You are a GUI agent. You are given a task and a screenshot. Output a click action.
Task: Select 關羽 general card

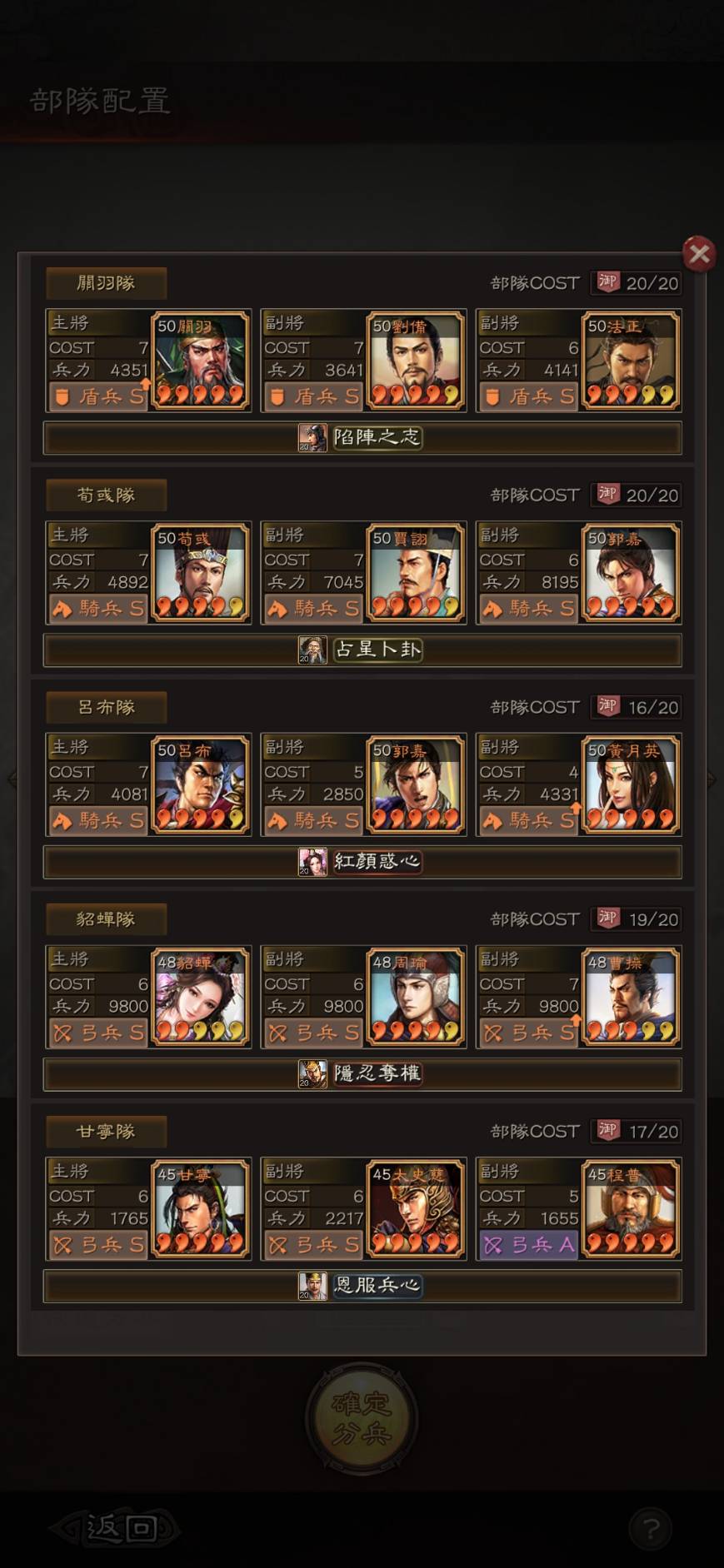(x=200, y=361)
